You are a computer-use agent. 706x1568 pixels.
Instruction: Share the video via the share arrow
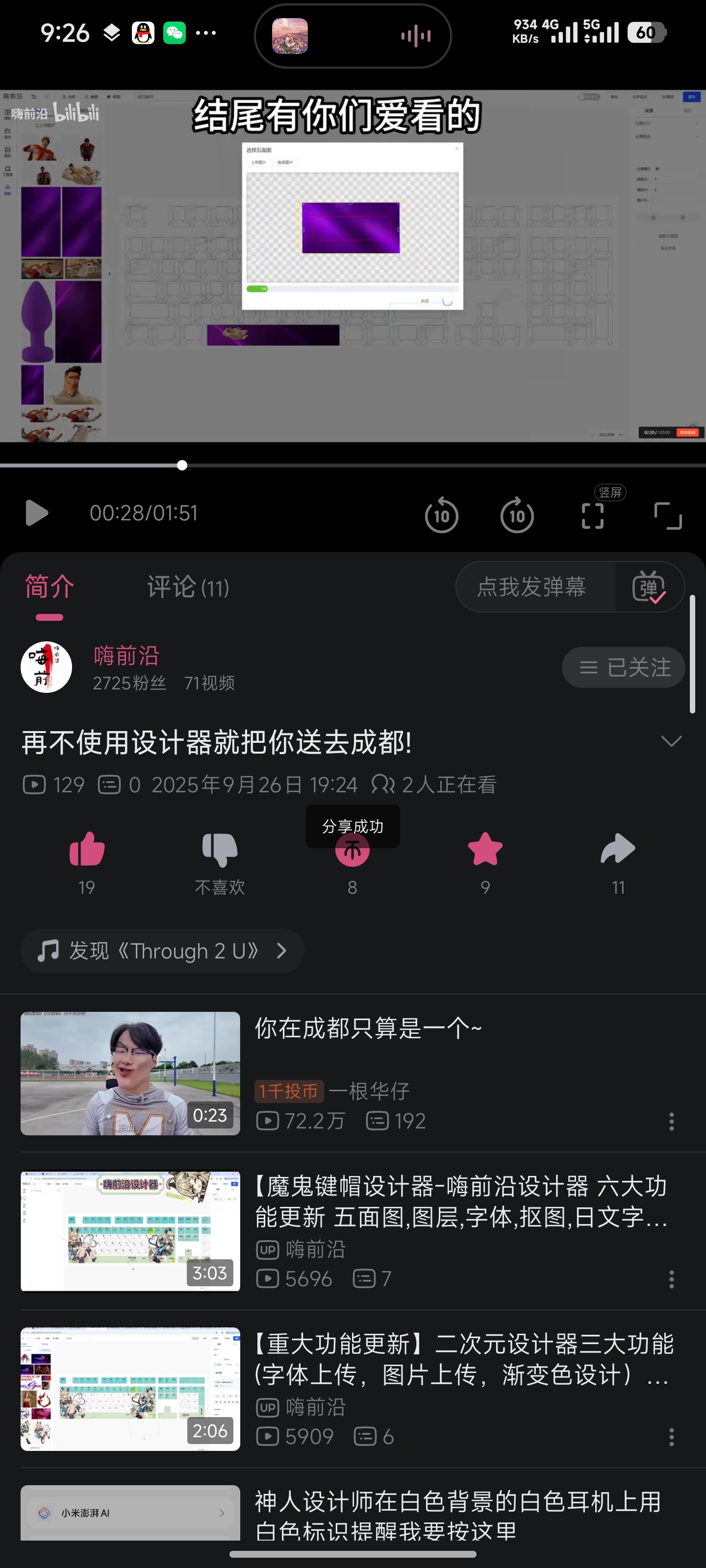[x=618, y=850]
